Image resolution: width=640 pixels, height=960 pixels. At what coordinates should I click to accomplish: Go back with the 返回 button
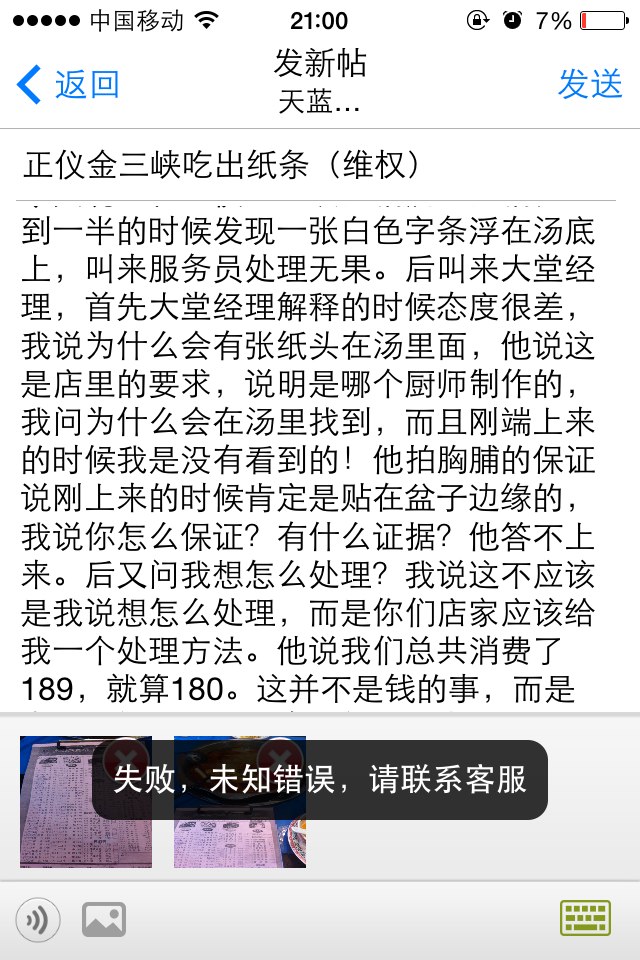(x=68, y=85)
